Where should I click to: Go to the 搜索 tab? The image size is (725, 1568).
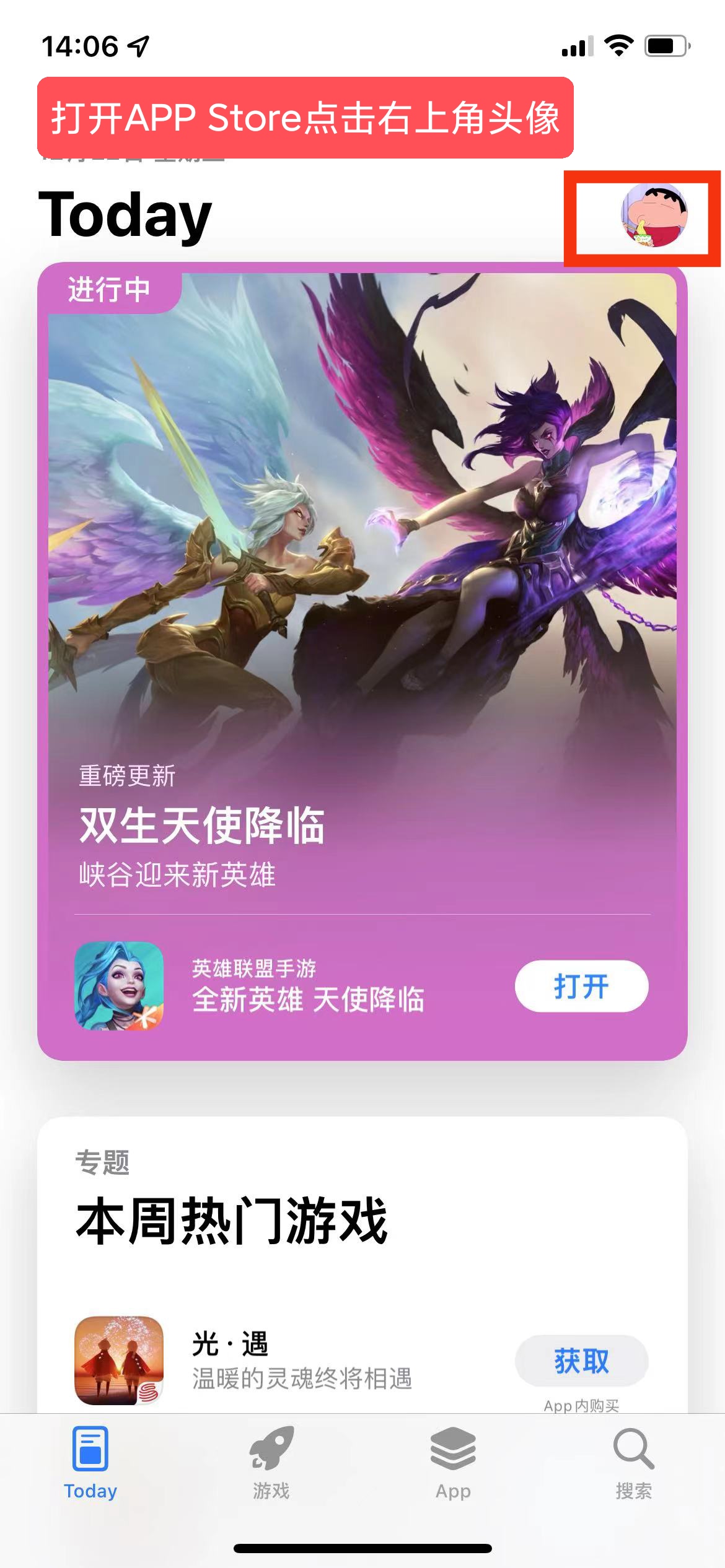coord(633,1463)
